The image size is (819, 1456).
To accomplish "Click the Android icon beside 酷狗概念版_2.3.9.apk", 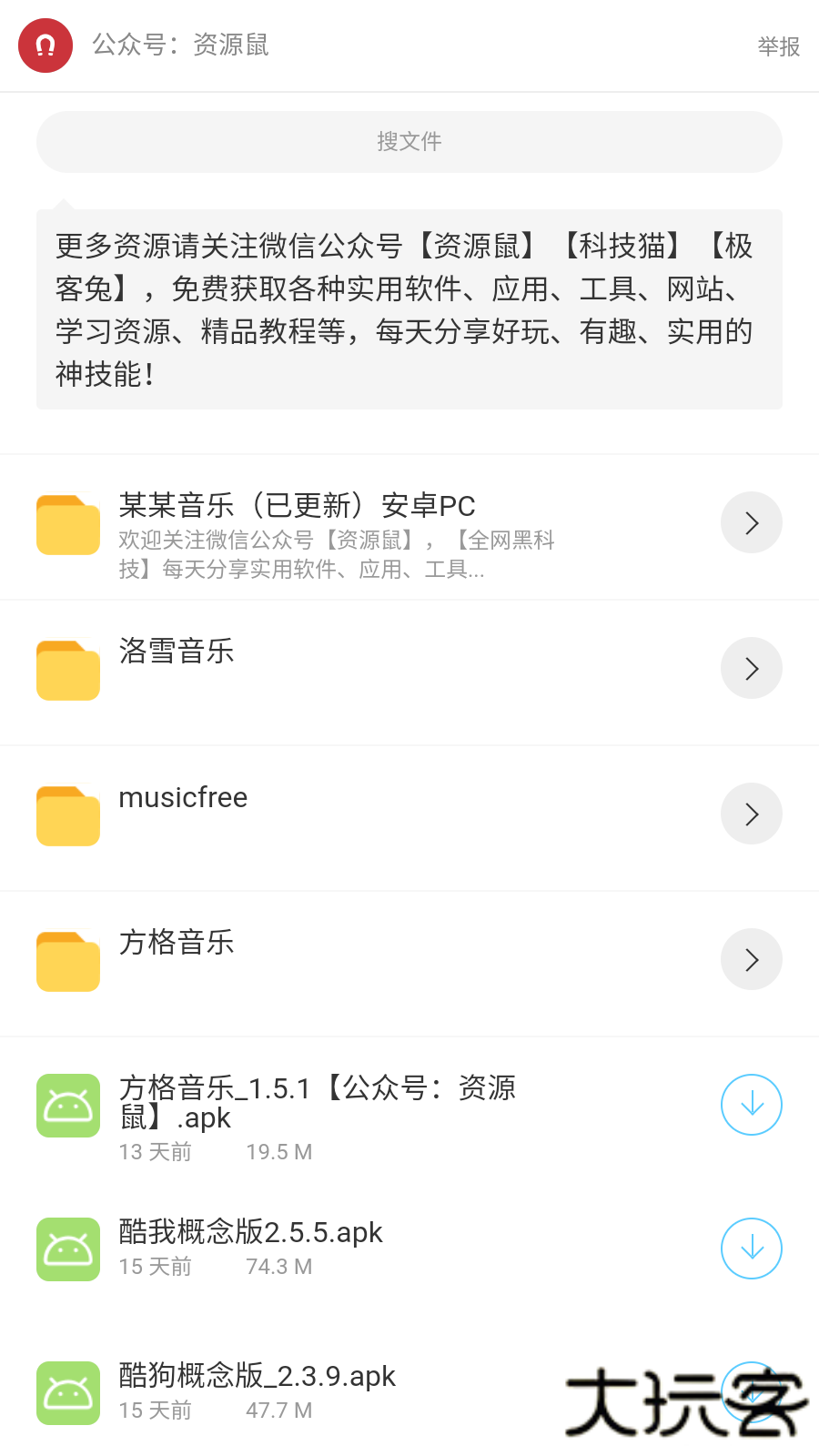I will [x=67, y=1393].
